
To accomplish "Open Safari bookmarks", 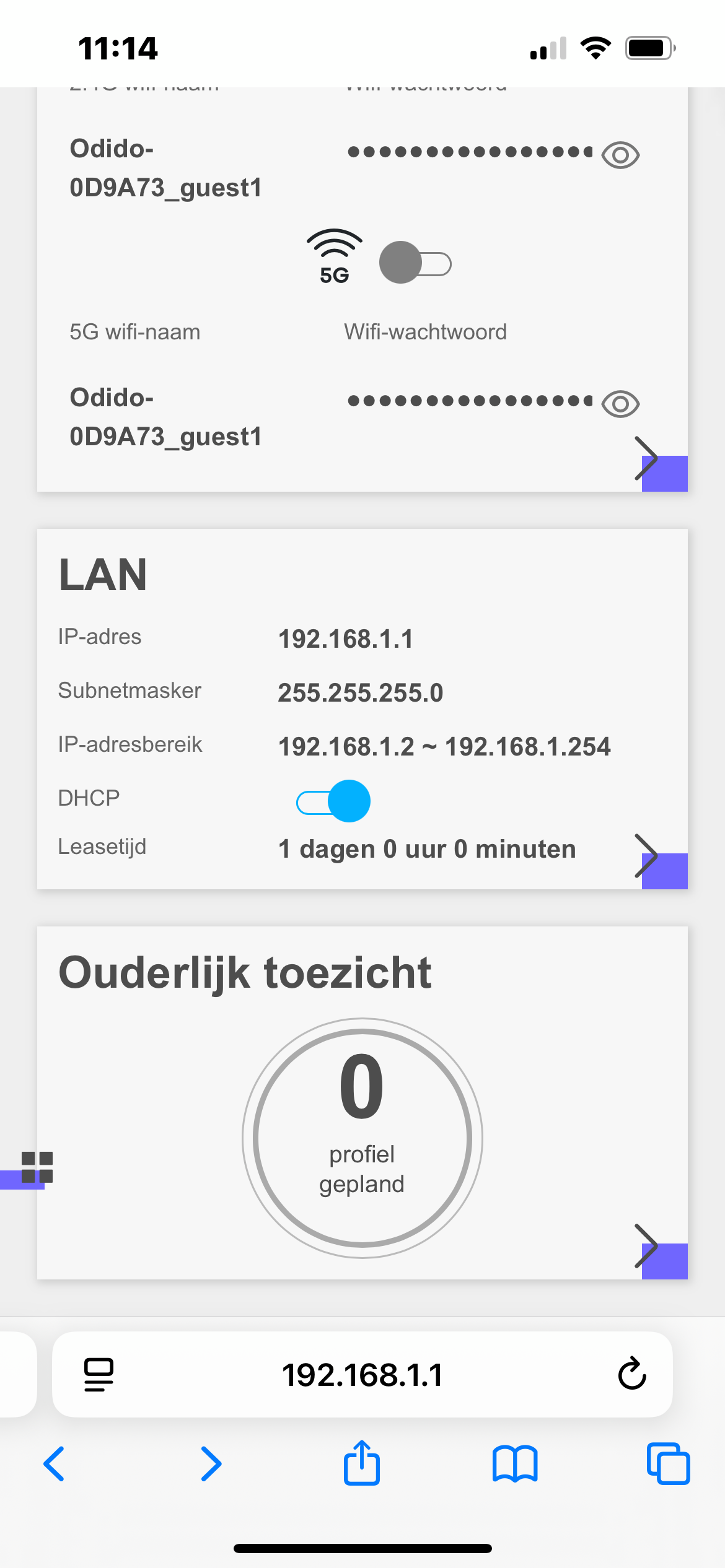I will coord(515,1464).
